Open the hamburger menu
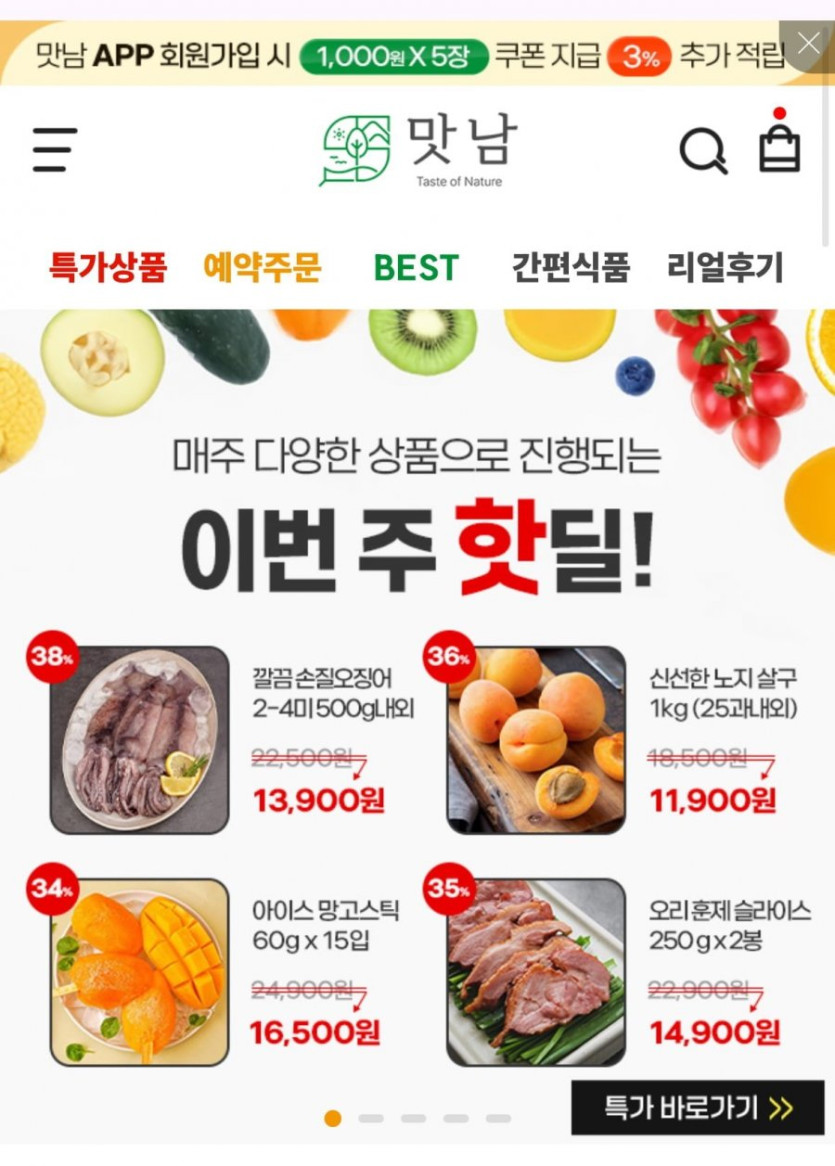835x1166 pixels. click(54, 150)
